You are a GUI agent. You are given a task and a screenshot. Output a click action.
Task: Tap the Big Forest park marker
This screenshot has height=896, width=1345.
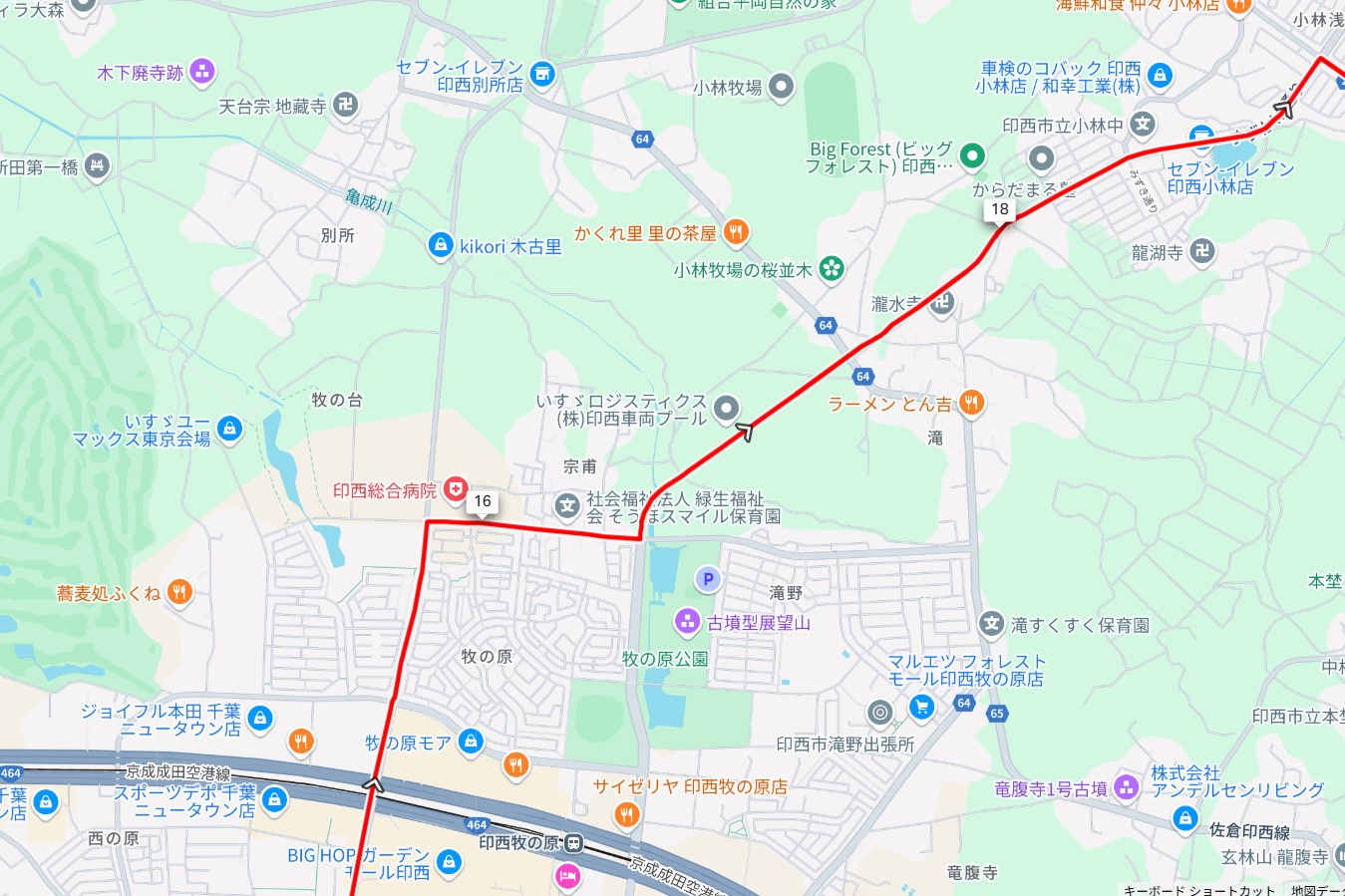(971, 156)
